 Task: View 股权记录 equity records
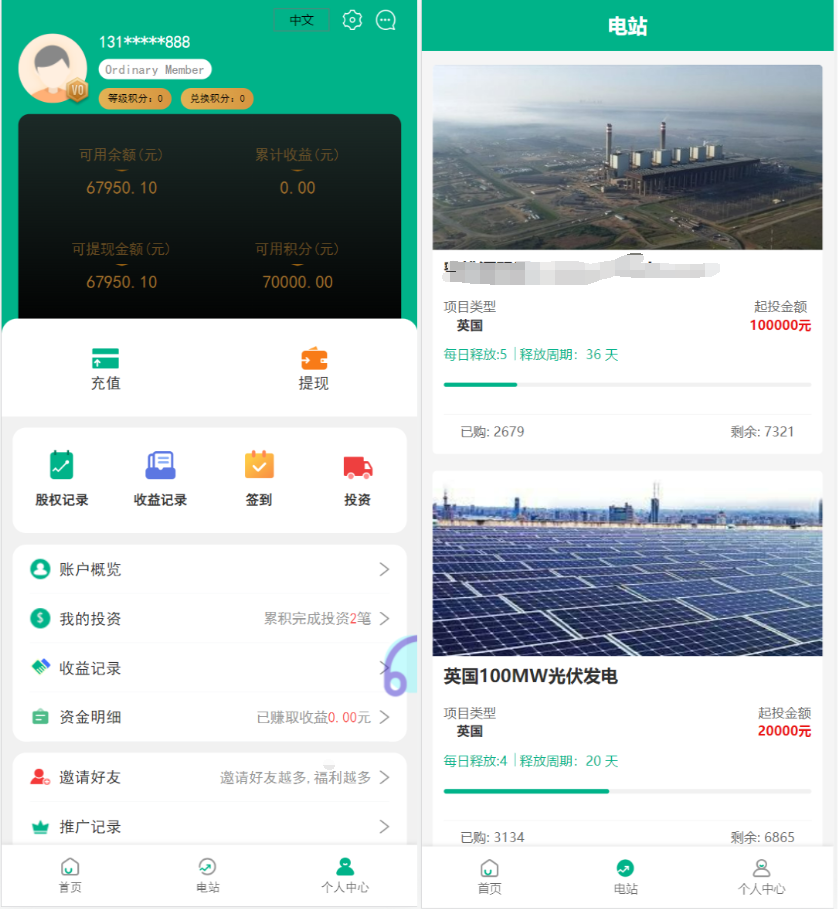tap(61, 479)
